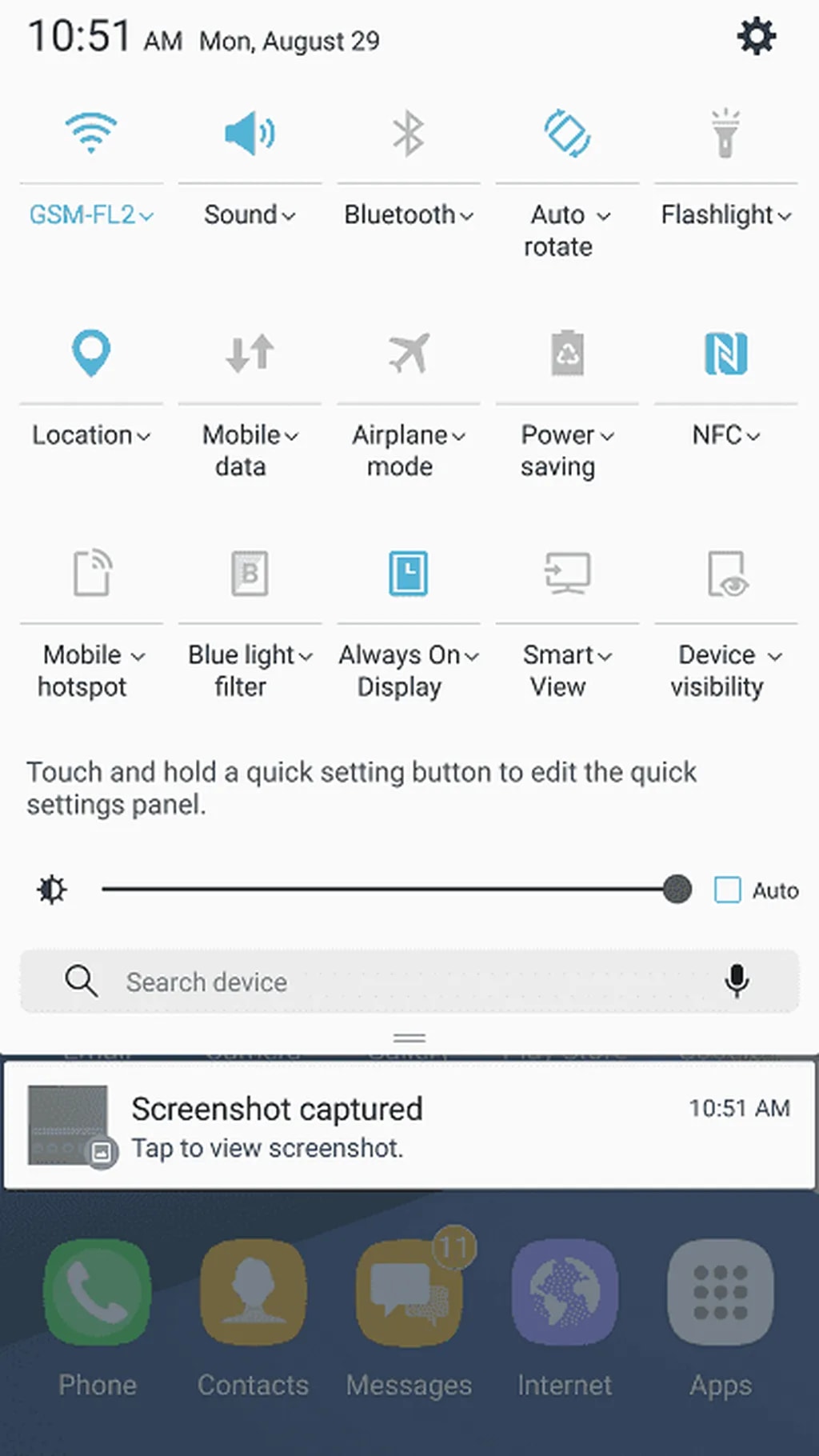Enable Mobile data
The image size is (819, 1456).
click(250, 353)
